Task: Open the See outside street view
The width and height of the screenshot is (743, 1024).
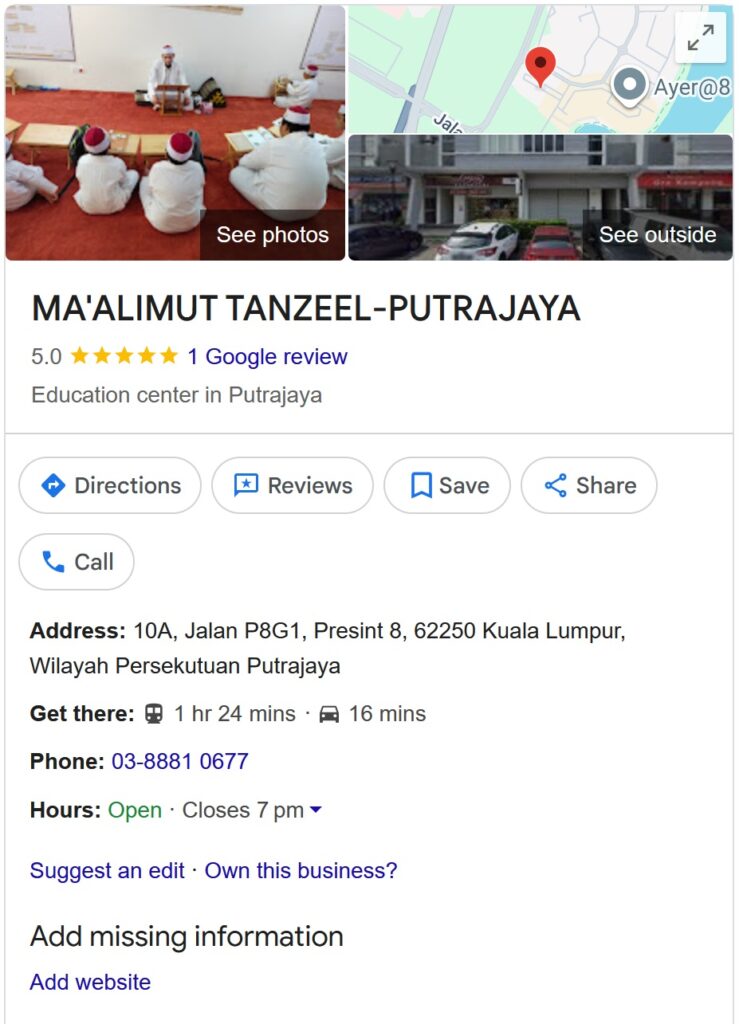Action: [541, 198]
